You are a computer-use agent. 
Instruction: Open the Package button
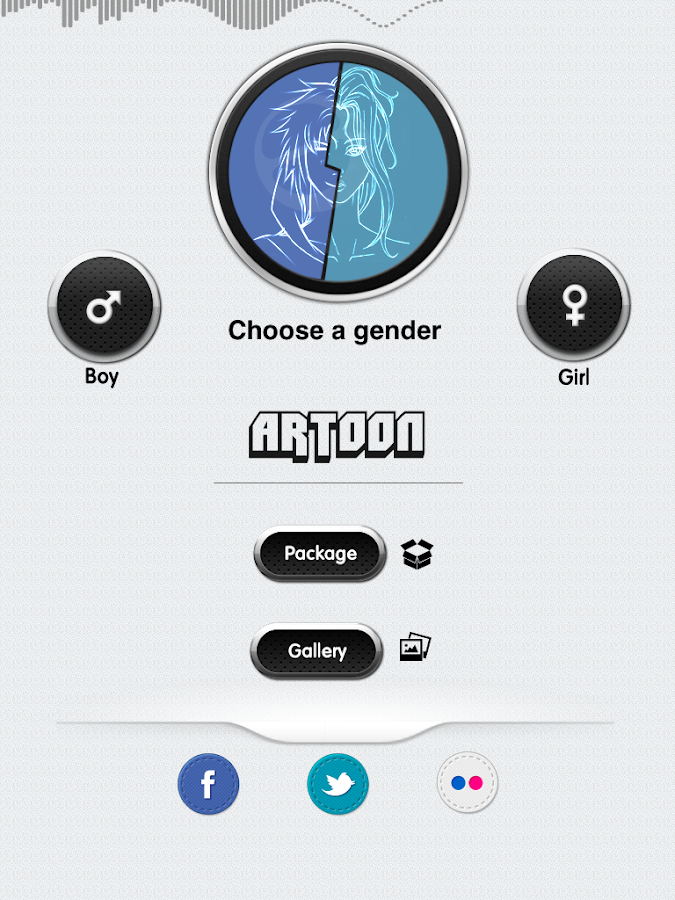[320, 553]
